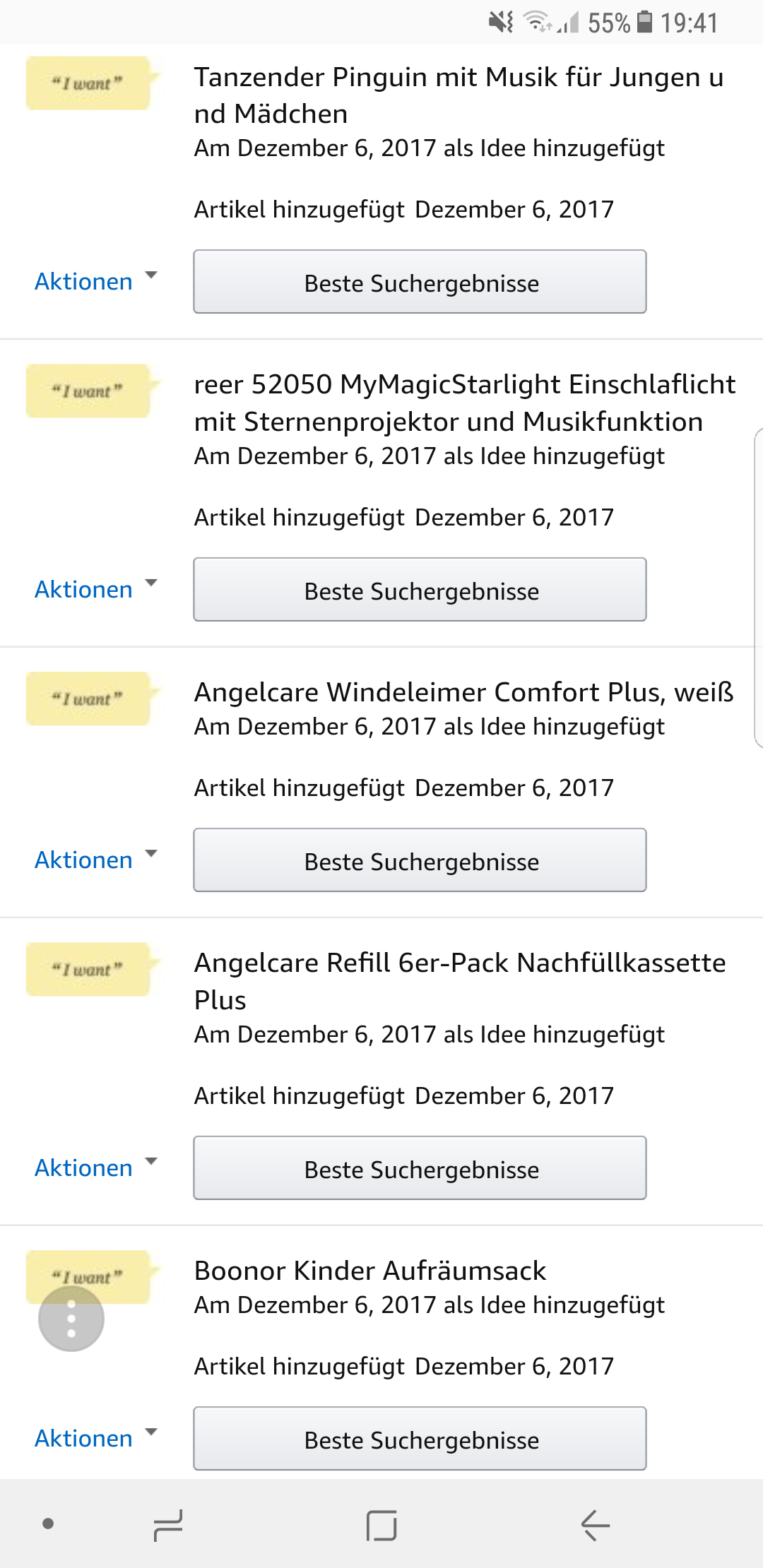Tap Beste Suchergebnisse for Tanzender Pinguin
This screenshot has width=763, height=1568.
coord(420,281)
